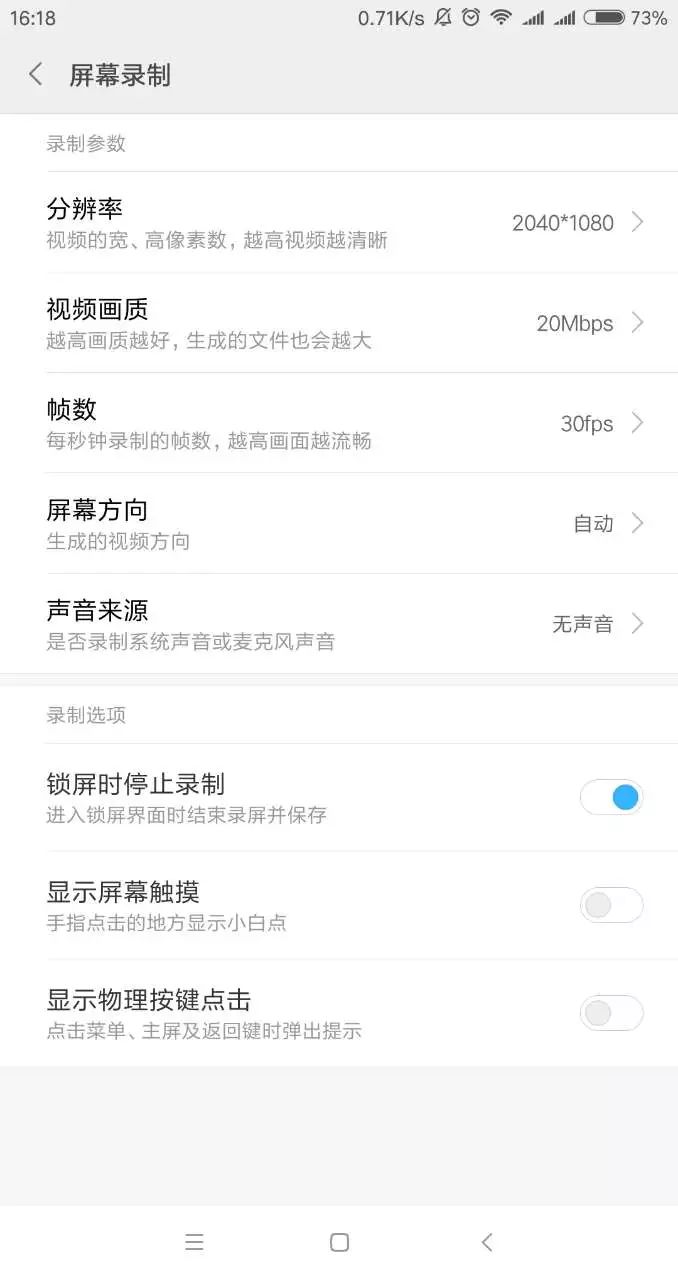Go back from the 屏幕录制 screen
The image size is (678, 1280).
coord(36,74)
